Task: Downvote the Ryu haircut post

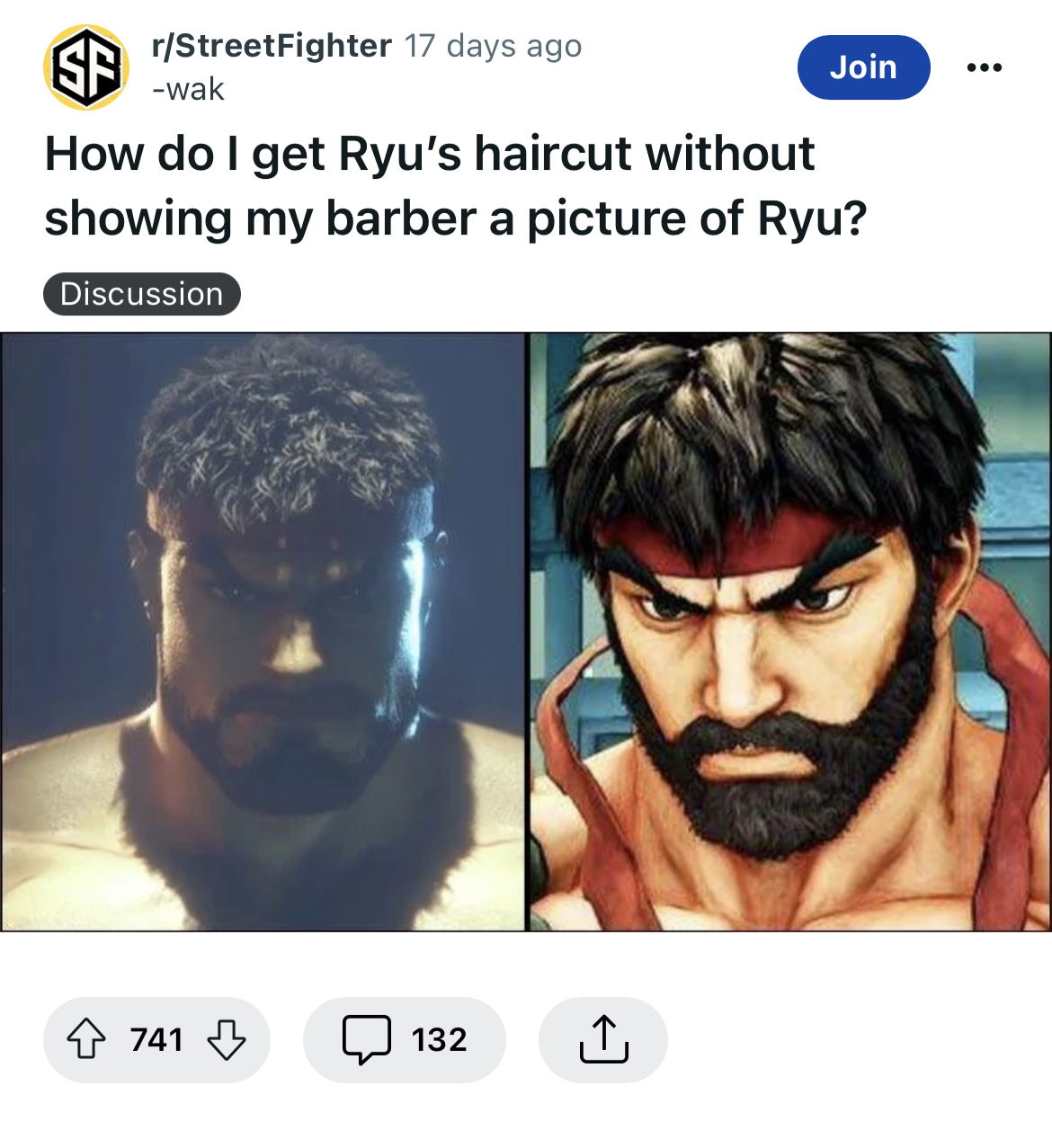Action: point(226,1039)
